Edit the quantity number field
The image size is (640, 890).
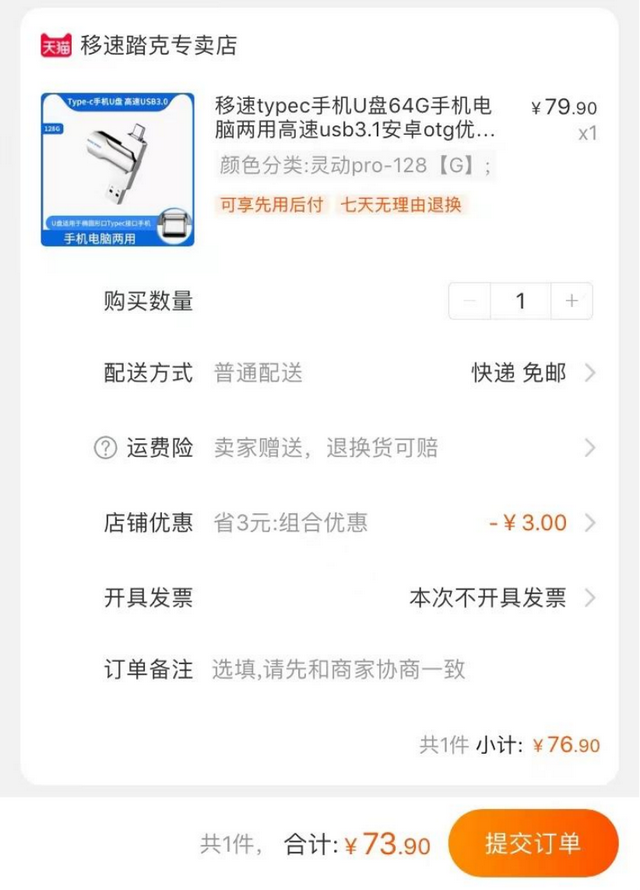pos(520,301)
